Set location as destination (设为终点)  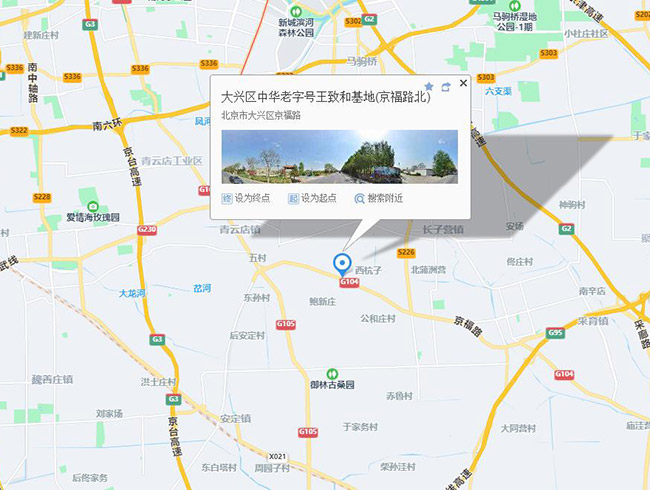click(246, 198)
